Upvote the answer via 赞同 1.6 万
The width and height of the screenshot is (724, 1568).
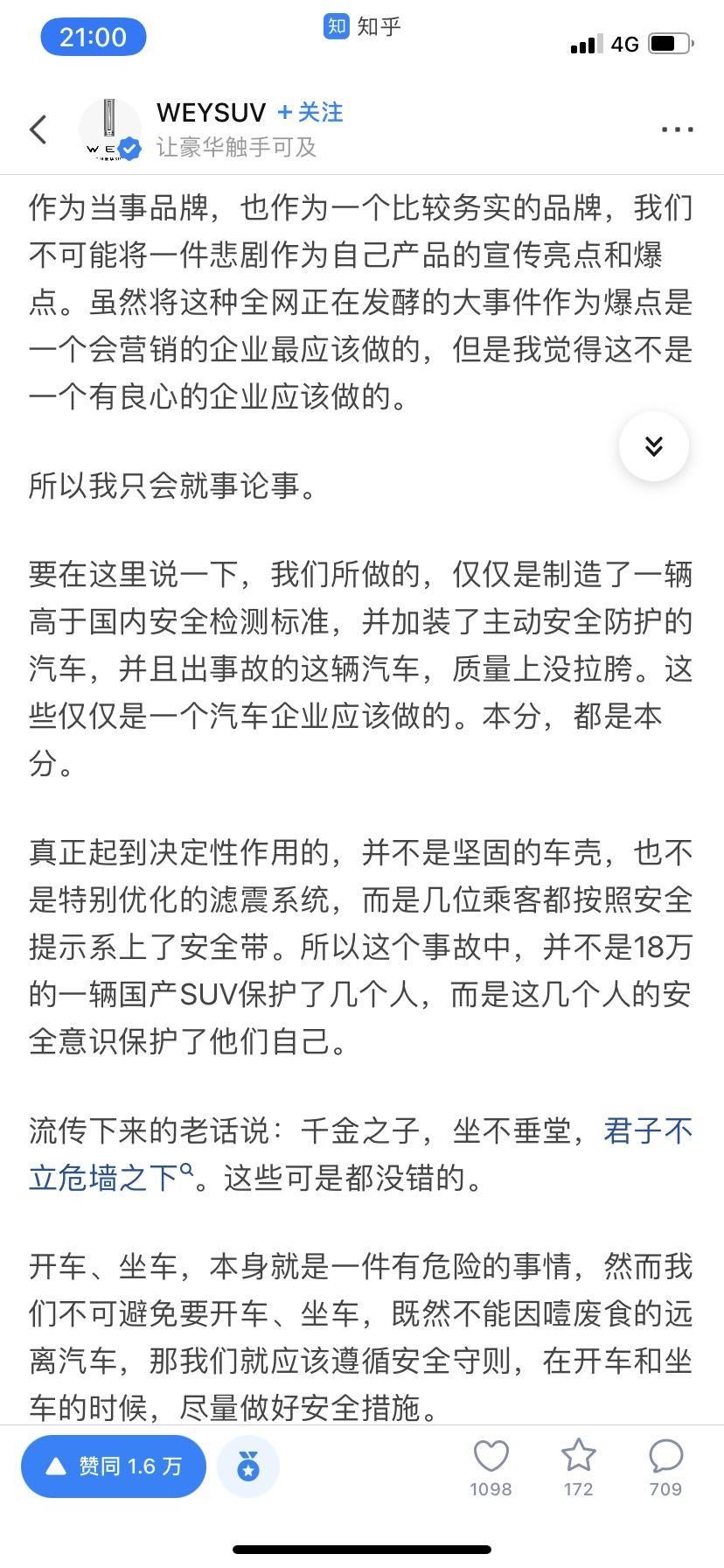tap(114, 1466)
